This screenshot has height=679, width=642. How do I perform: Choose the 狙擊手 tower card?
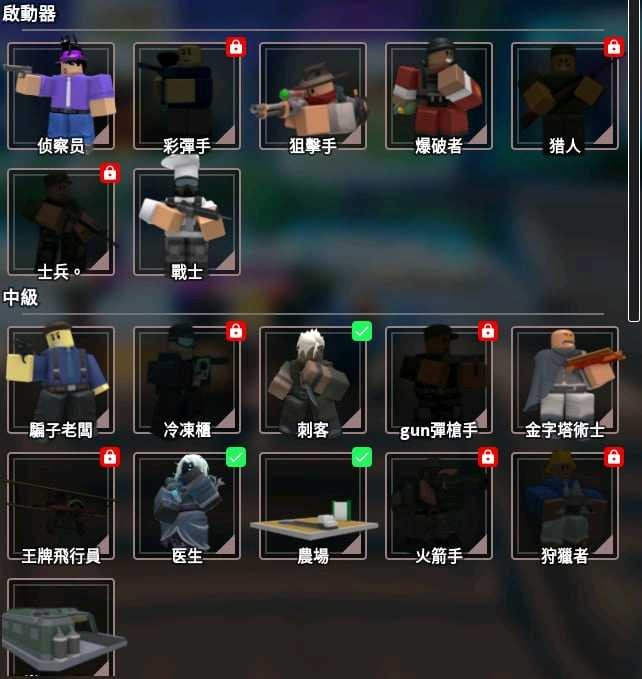point(313,96)
